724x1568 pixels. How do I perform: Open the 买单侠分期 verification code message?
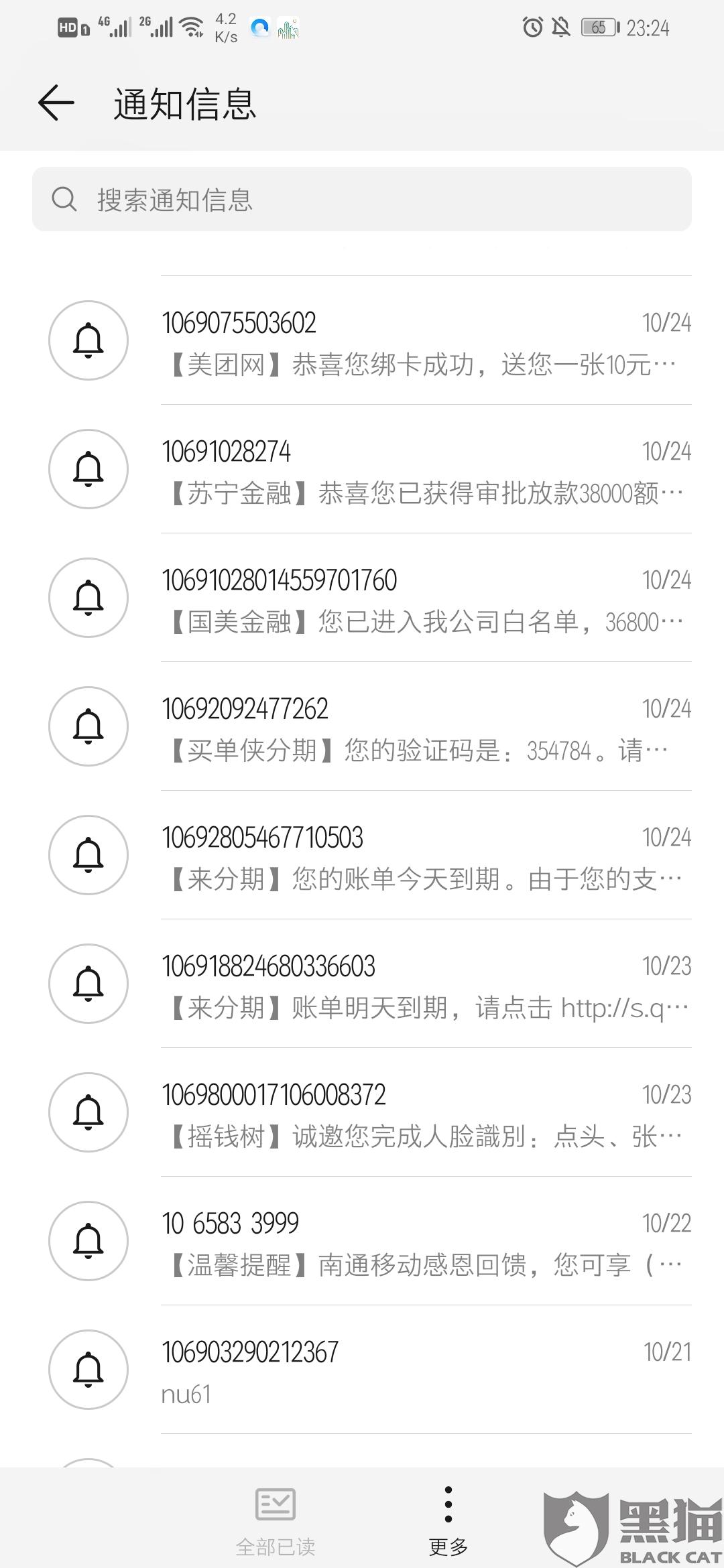click(x=425, y=728)
